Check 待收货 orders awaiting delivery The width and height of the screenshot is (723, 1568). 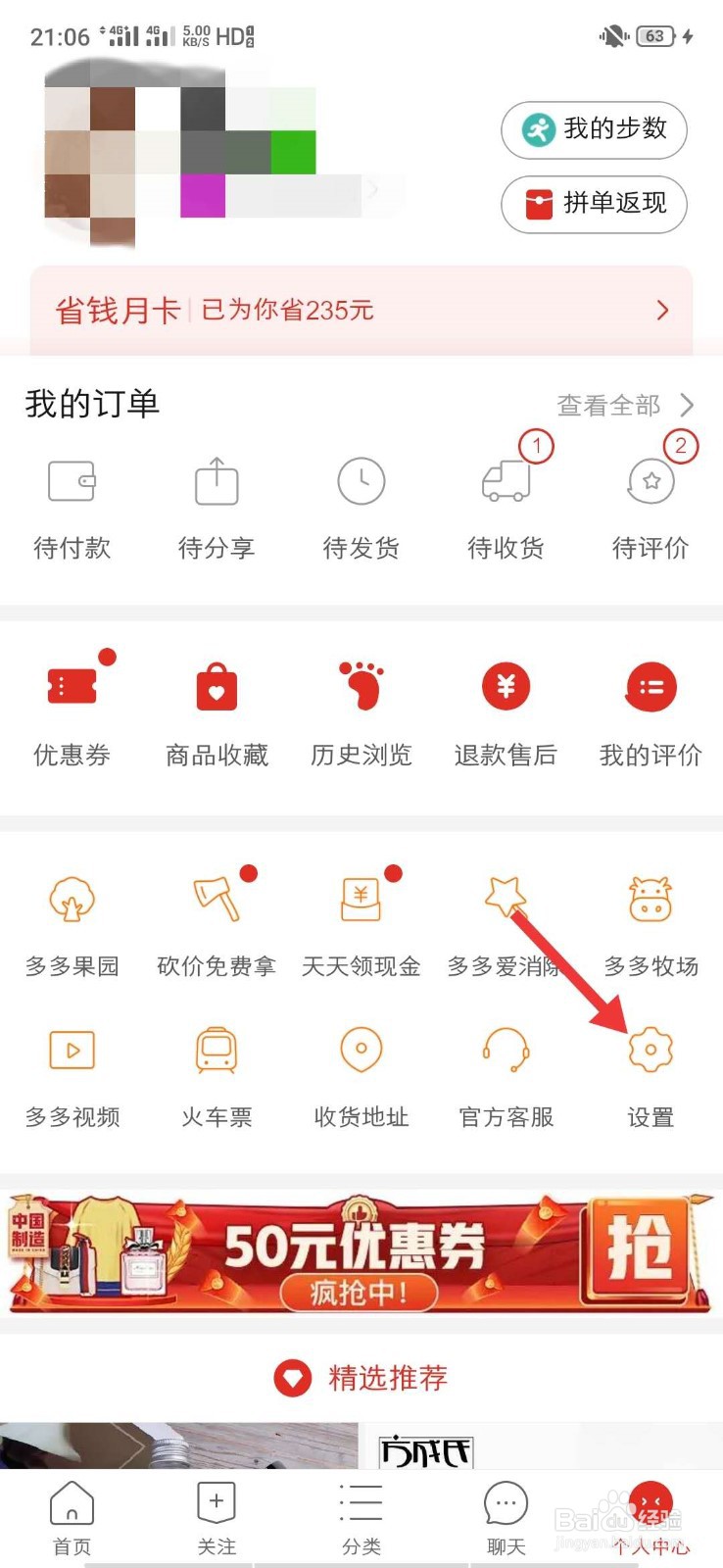[505, 505]
